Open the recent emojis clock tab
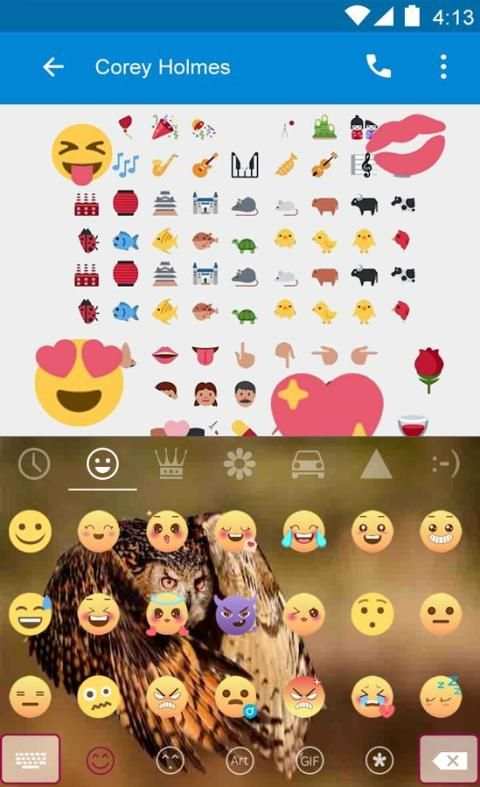This screenshot has height=787, width=480. coord(34,463)
